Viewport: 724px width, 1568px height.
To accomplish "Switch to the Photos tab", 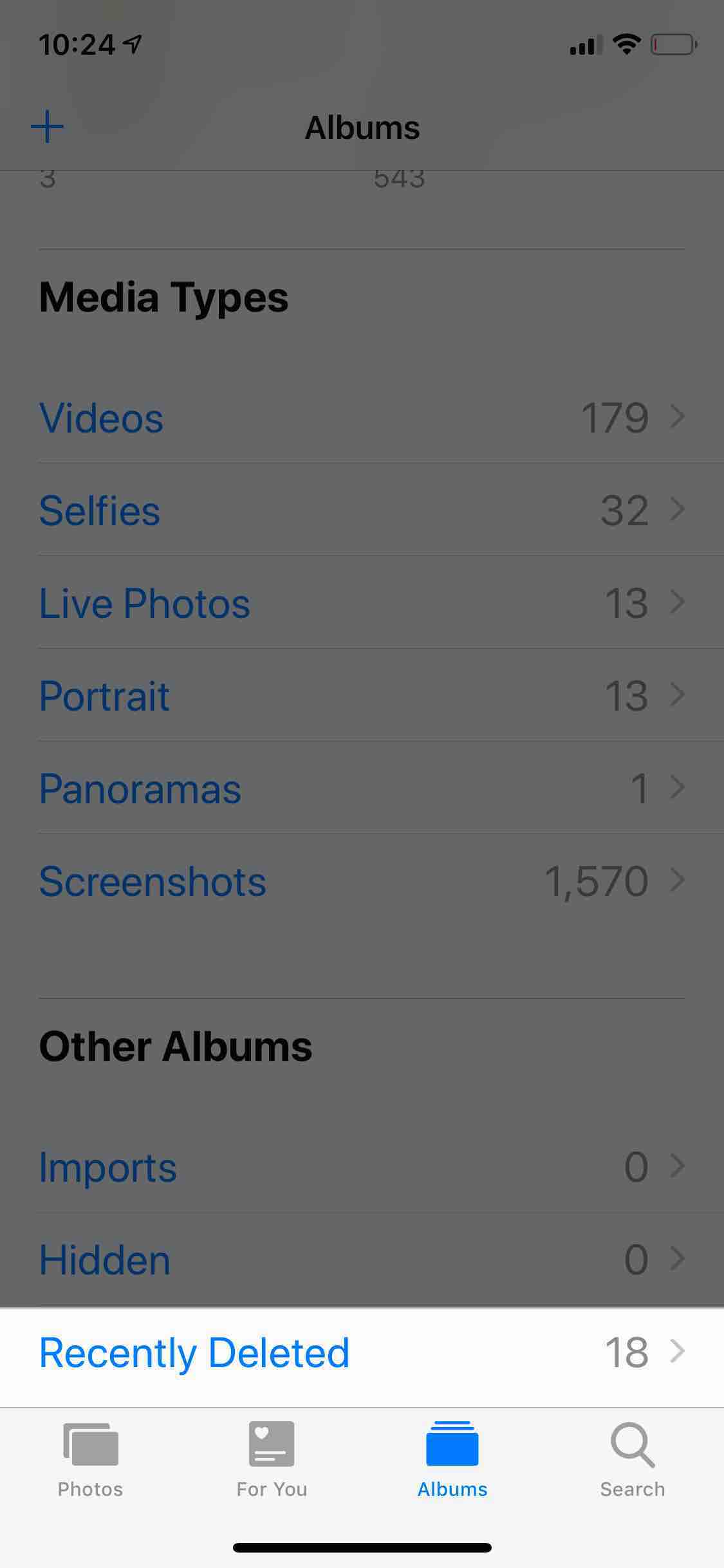I will (x=90, y=1460).
